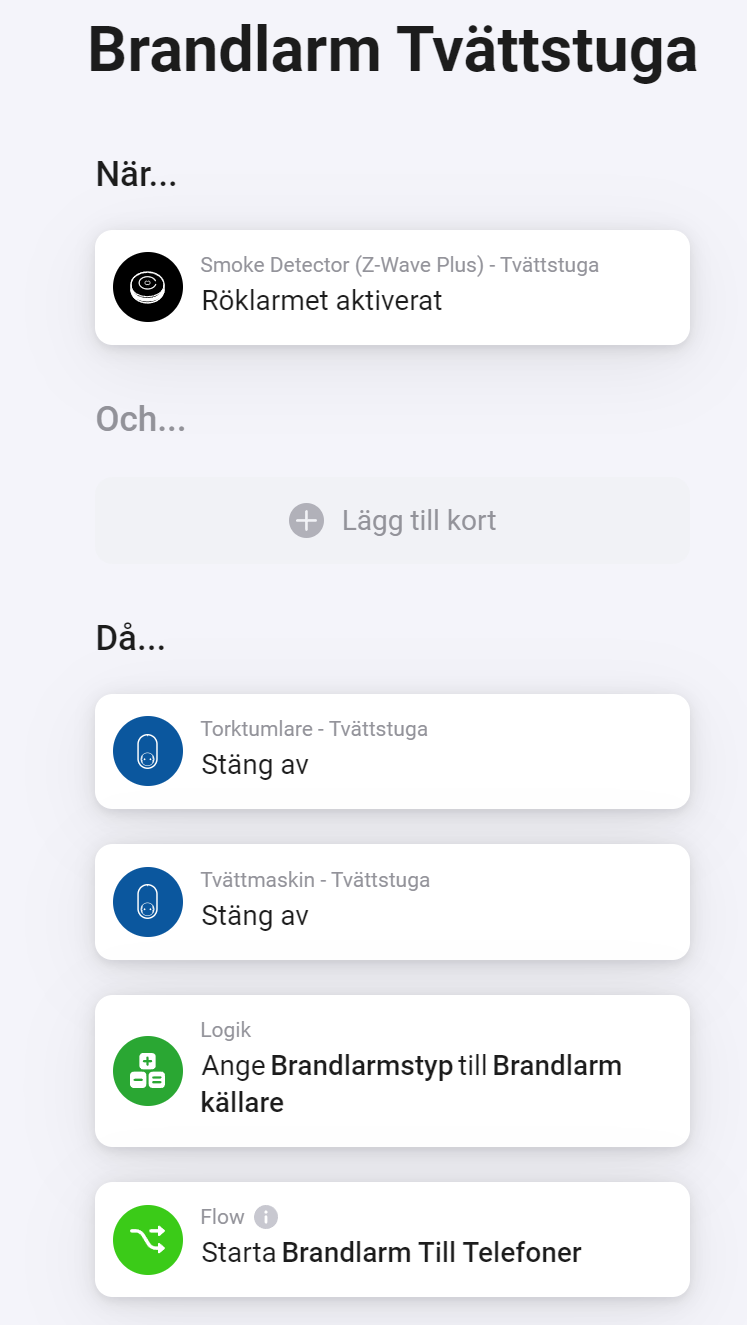Open the Starta Brandlarm Till Telefoner card
This screenshot has height=1325, width=747.
(x=392, y=1240)
